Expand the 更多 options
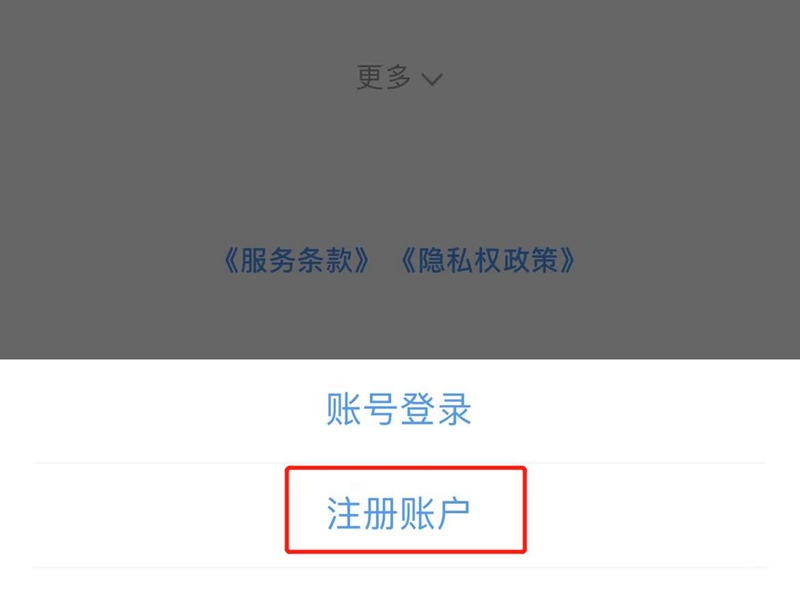The height and width of the screenshot is (600, 800). coord(399,77)
